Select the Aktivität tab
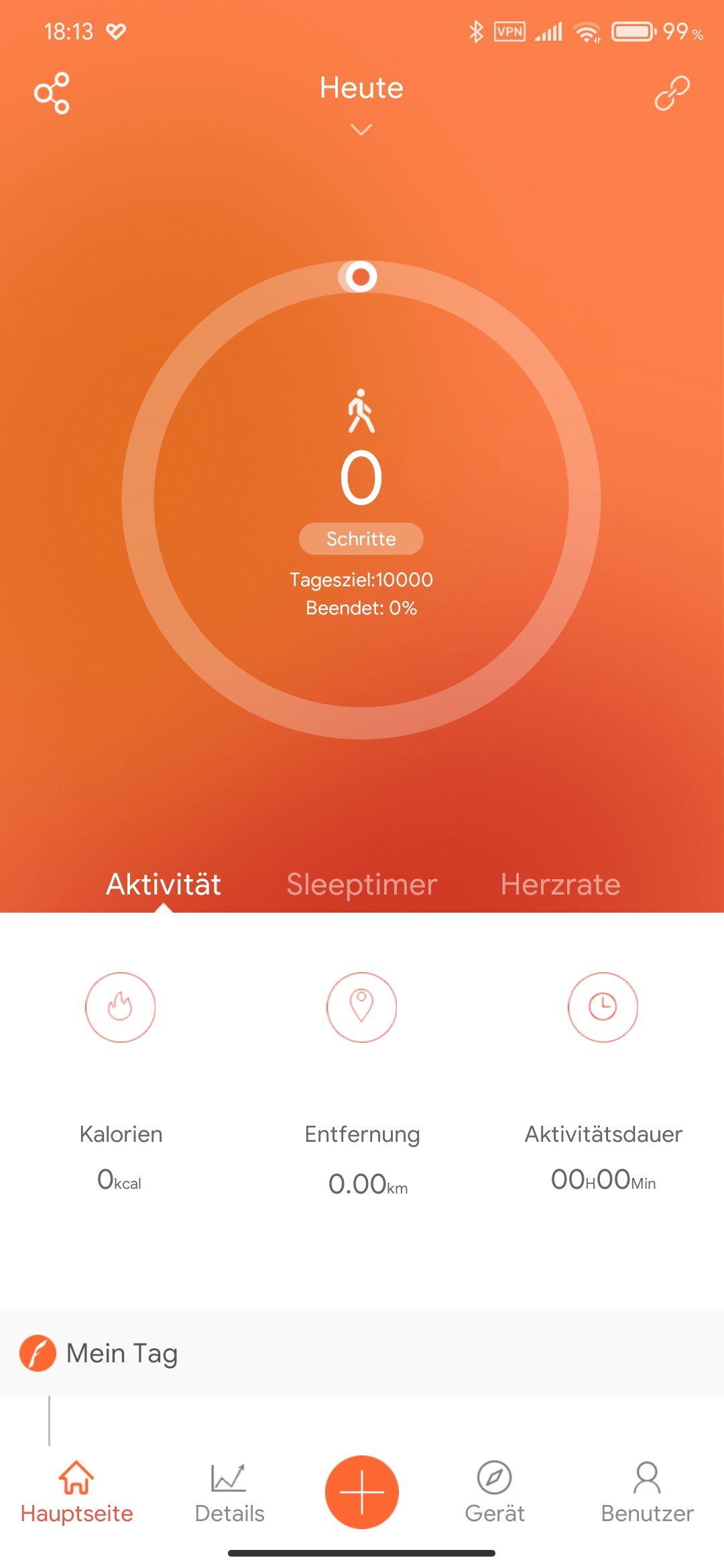 tap(164, 884)
